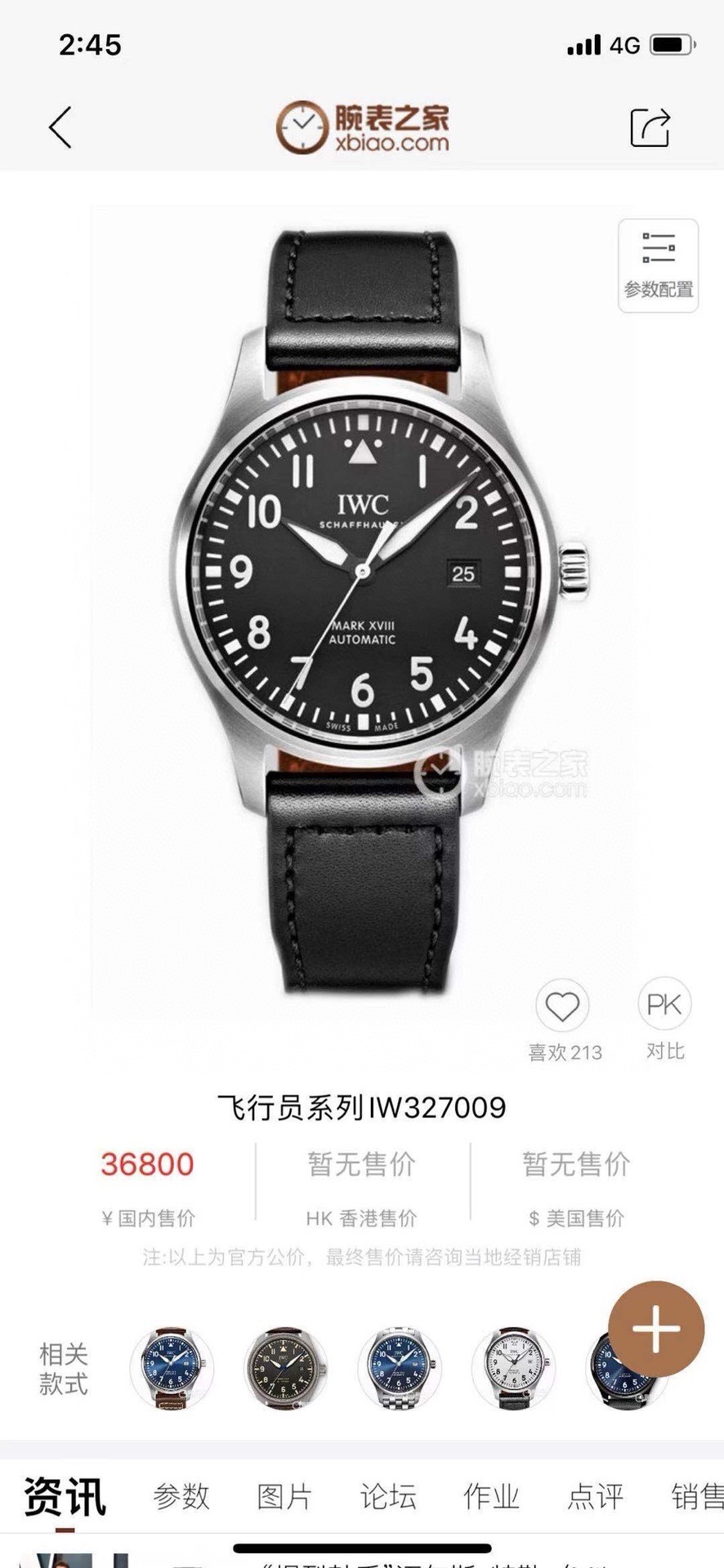Go back using the top-left arrow

[x=60, y=127]
